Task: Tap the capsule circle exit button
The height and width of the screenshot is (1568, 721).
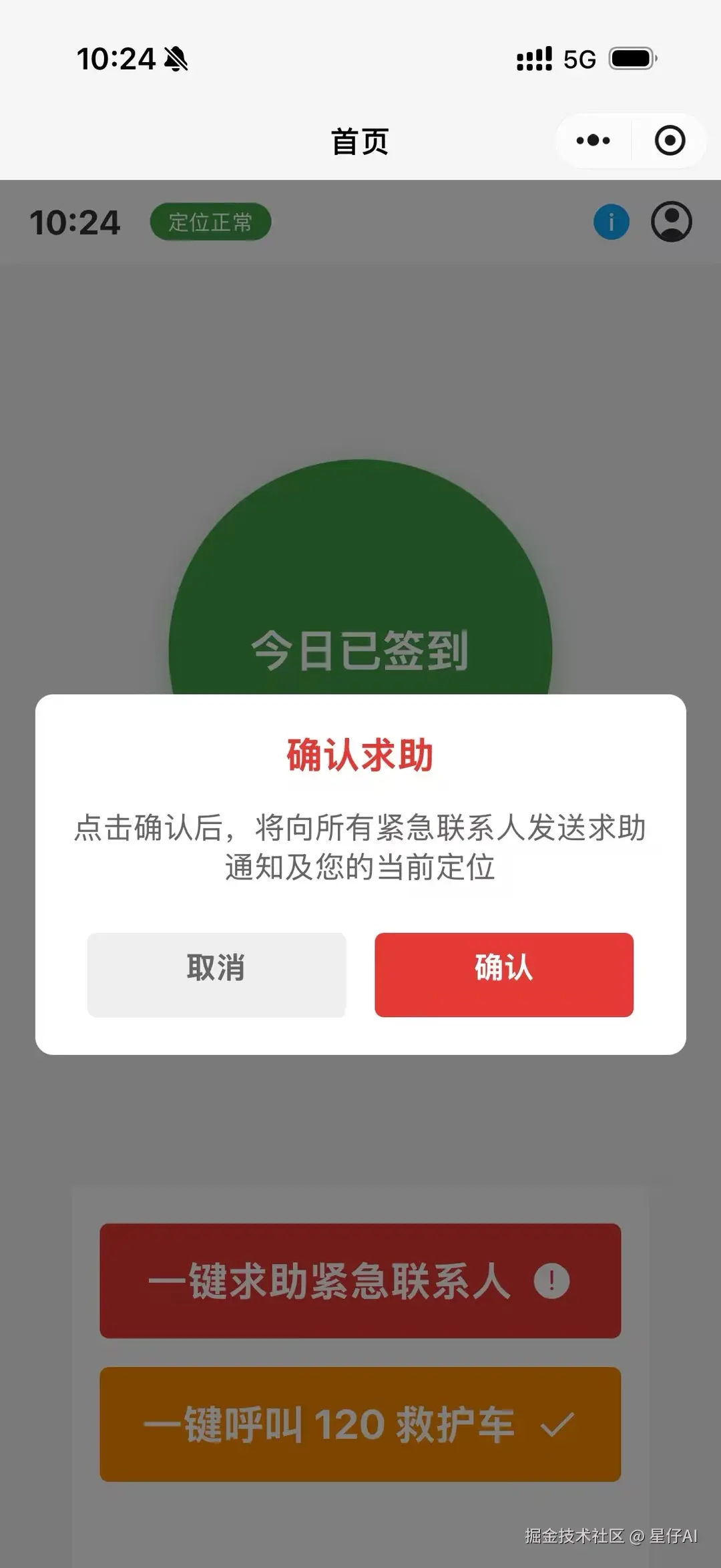Action: tap(670, 140)
